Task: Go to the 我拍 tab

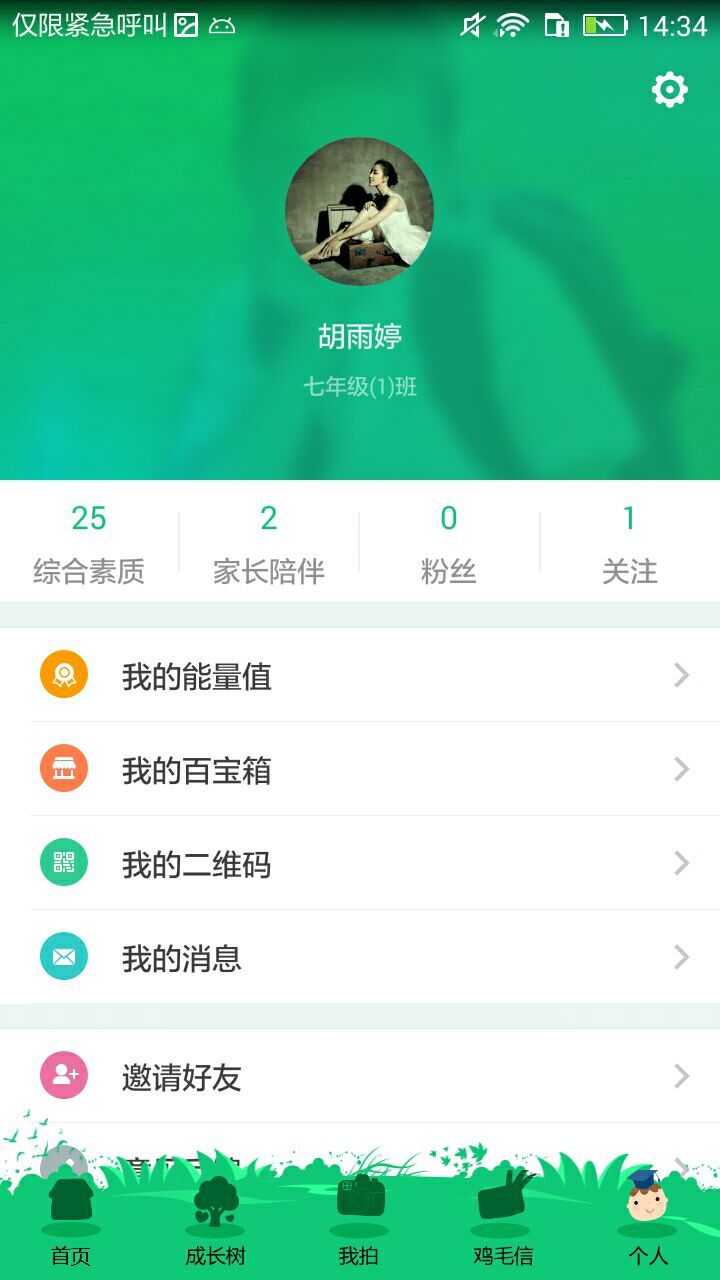Action: pos(359,1222)
